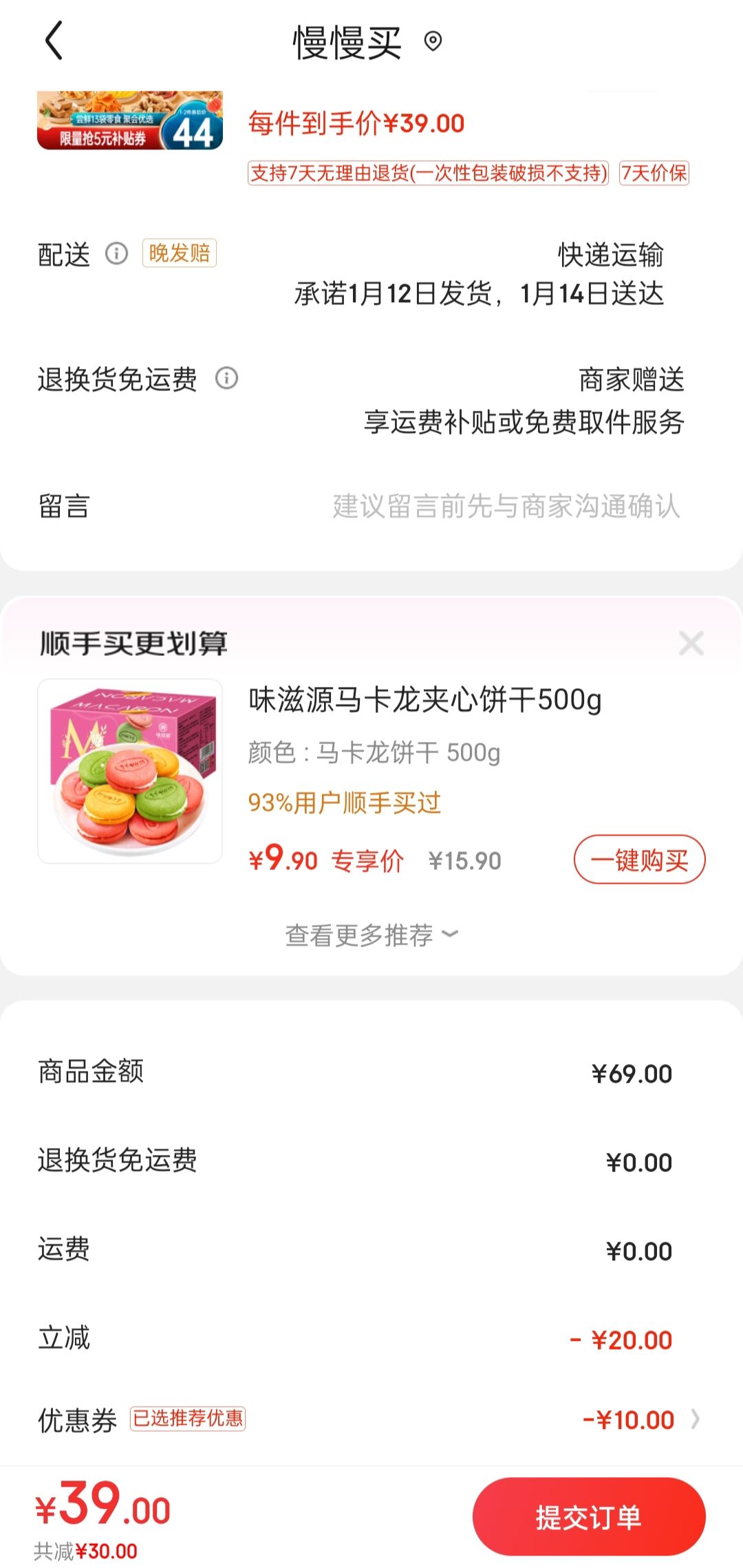
Task: Open the 味滋源马卡龙夹心饼干 product image
Action: click(130, 771)
